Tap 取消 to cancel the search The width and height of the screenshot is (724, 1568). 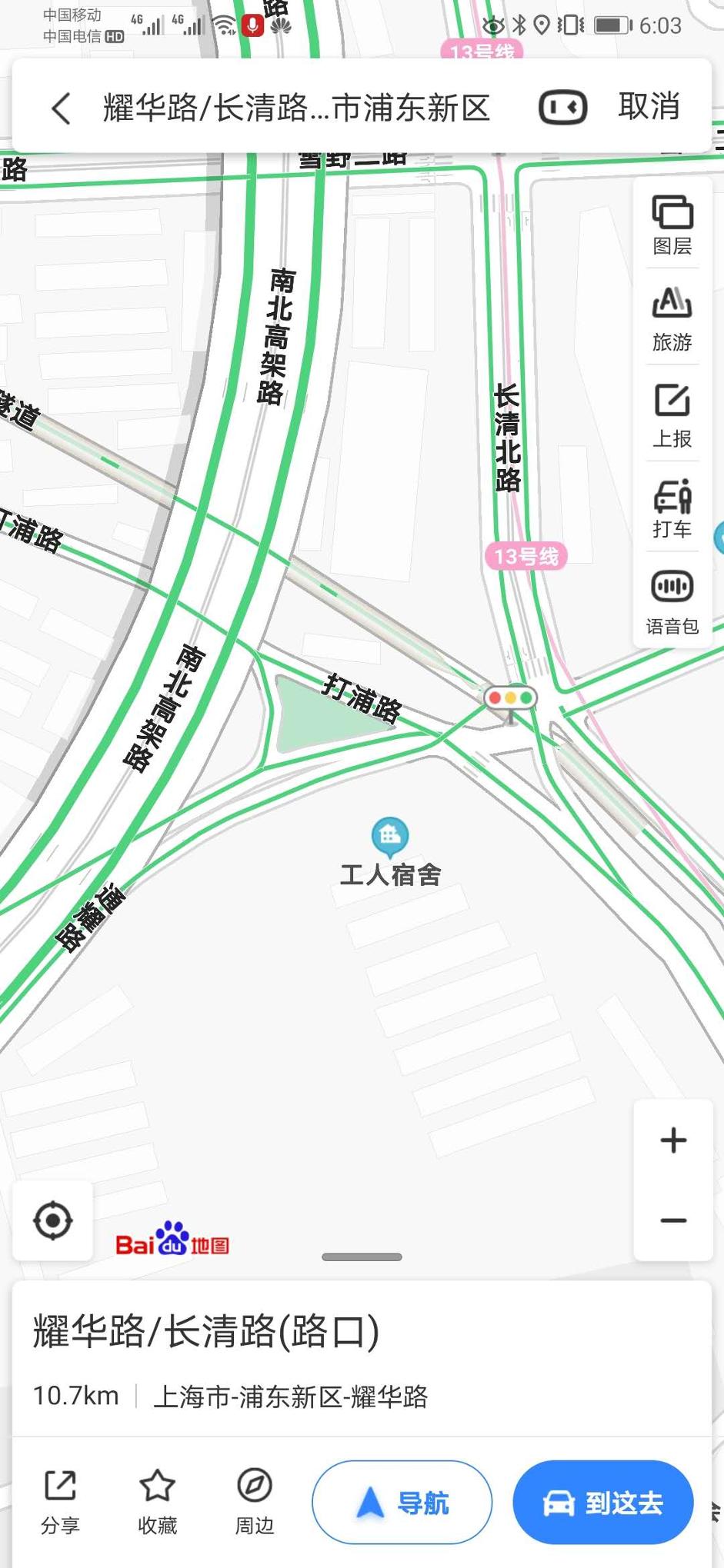pyautogui.click(x=649, y=106)
